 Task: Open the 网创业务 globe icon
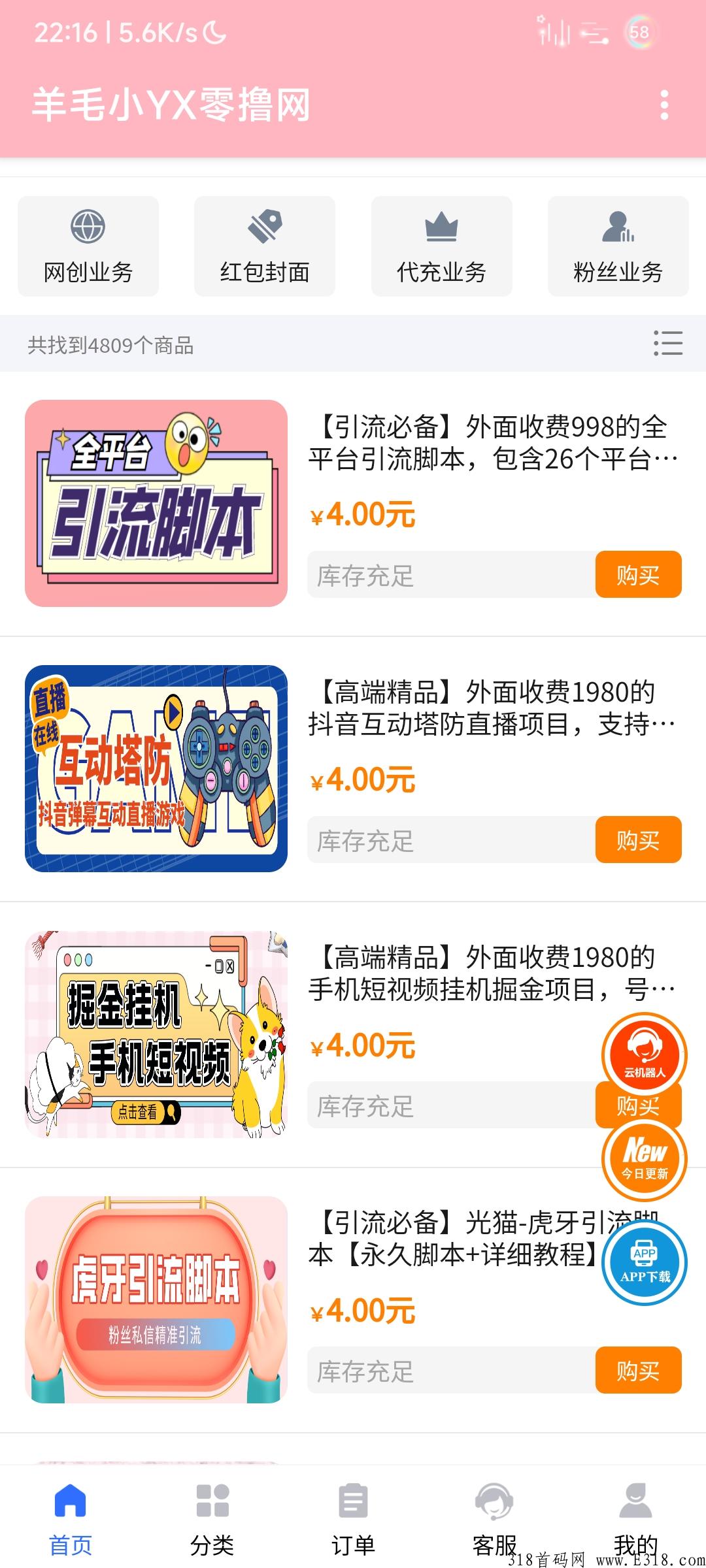88,227
